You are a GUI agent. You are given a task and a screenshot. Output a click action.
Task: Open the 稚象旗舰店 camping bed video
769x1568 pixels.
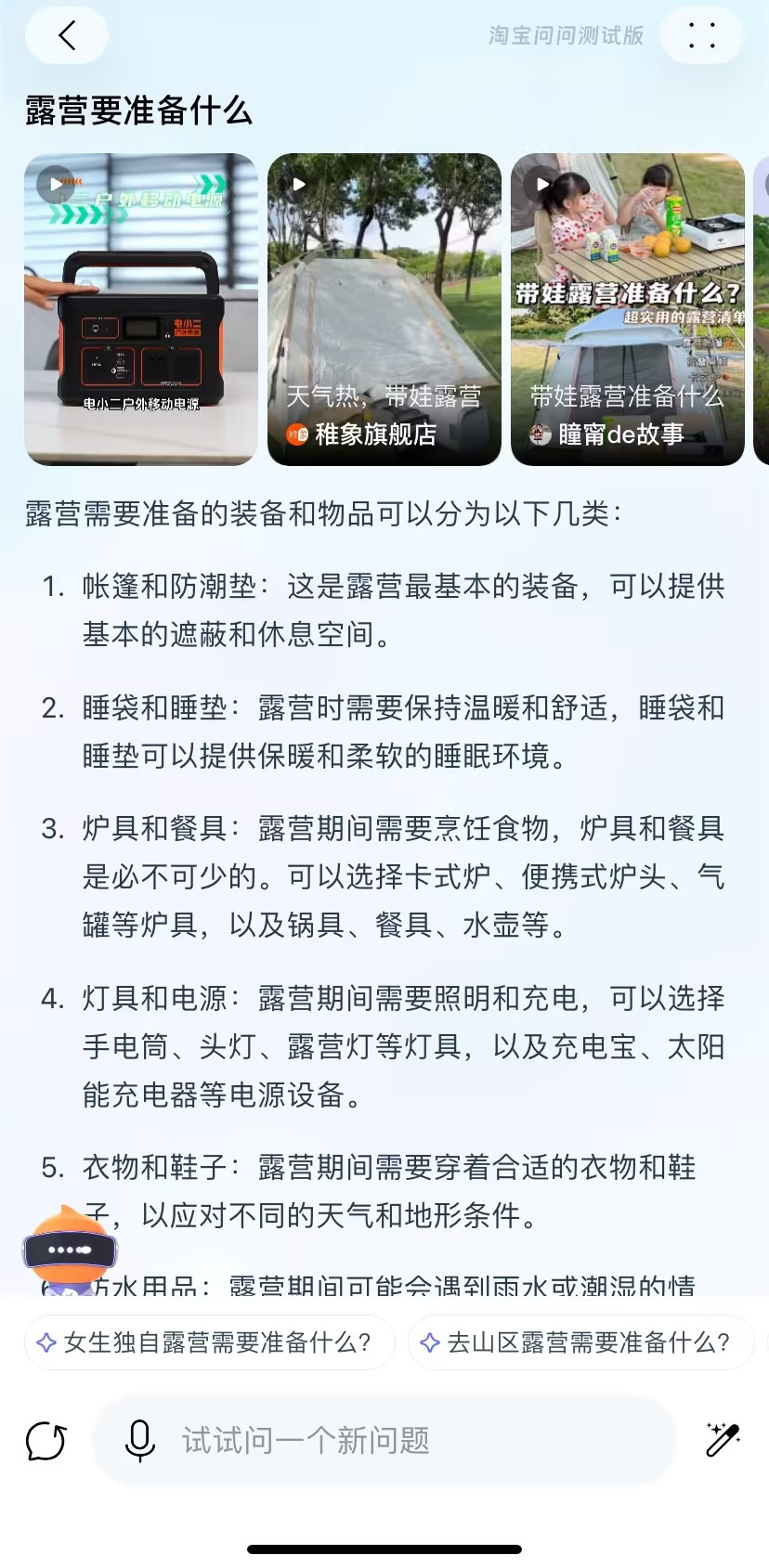click(x=384, y=309)
